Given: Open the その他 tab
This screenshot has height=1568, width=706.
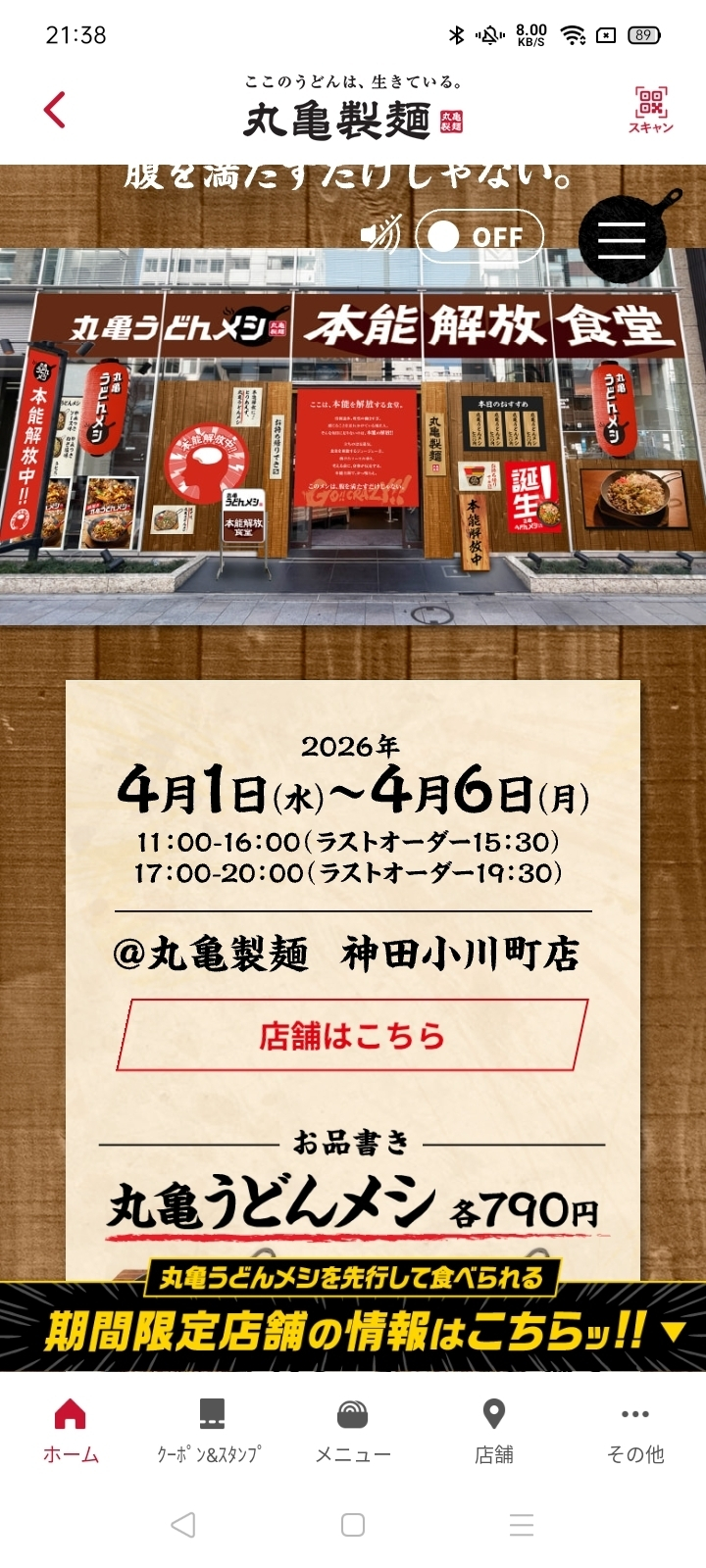Looking at the screenshot, I should pos(634,1431).
